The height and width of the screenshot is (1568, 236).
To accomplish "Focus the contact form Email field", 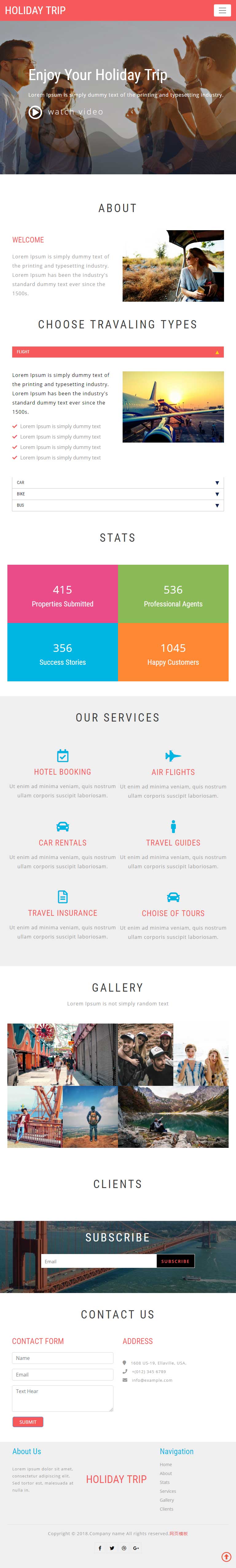I will click(x=62, y=1374).
